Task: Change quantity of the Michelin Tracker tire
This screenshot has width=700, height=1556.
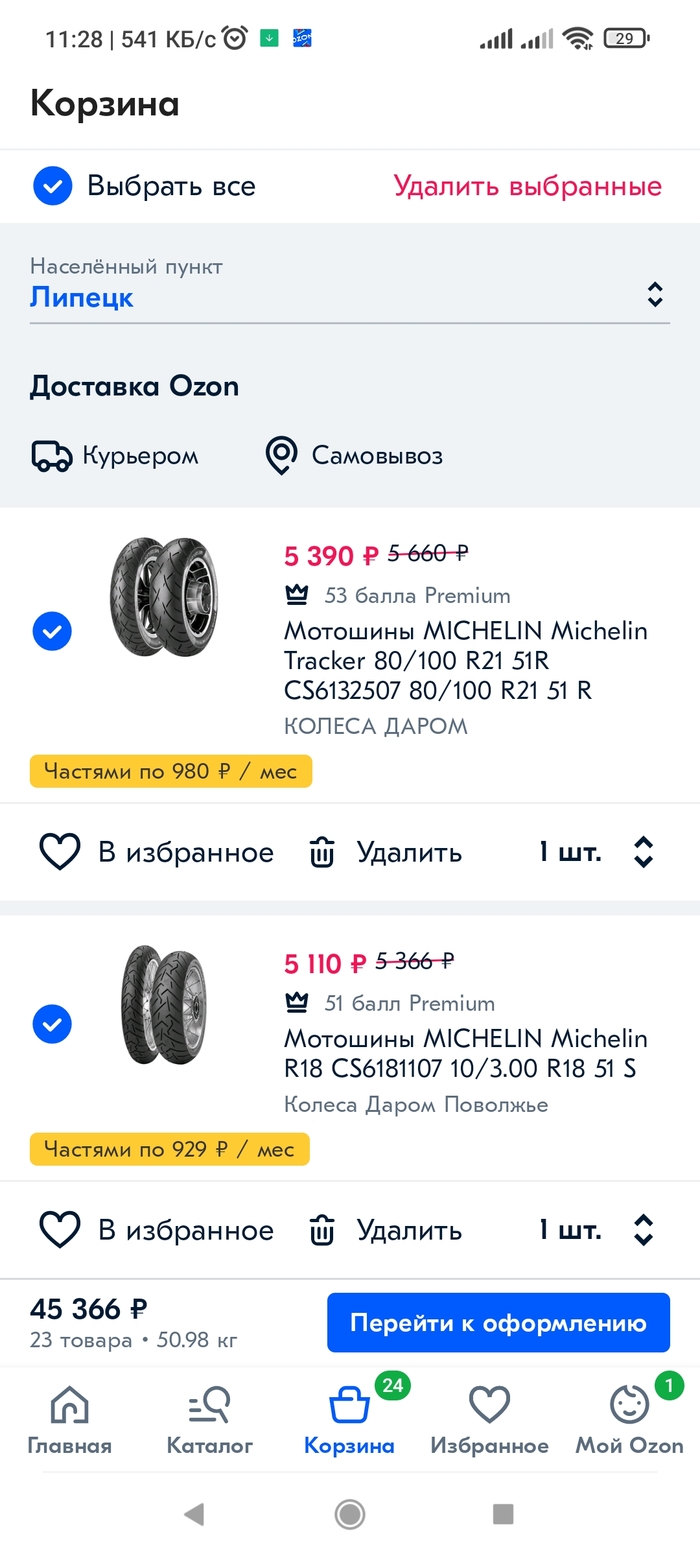Action: pyautogui.click(x=596, y=852)
